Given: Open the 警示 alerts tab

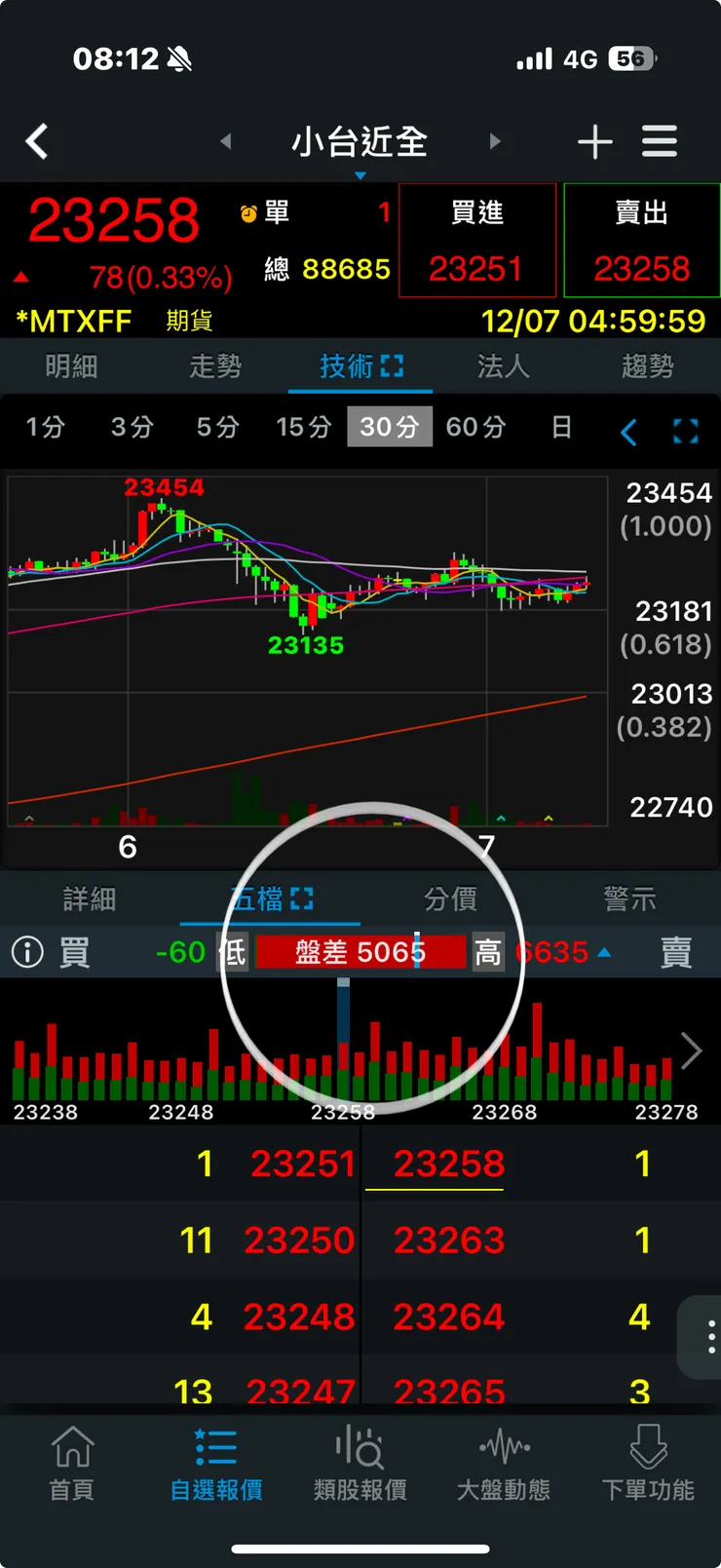Looking at the screenshot, I should click(x=630, y=899).
